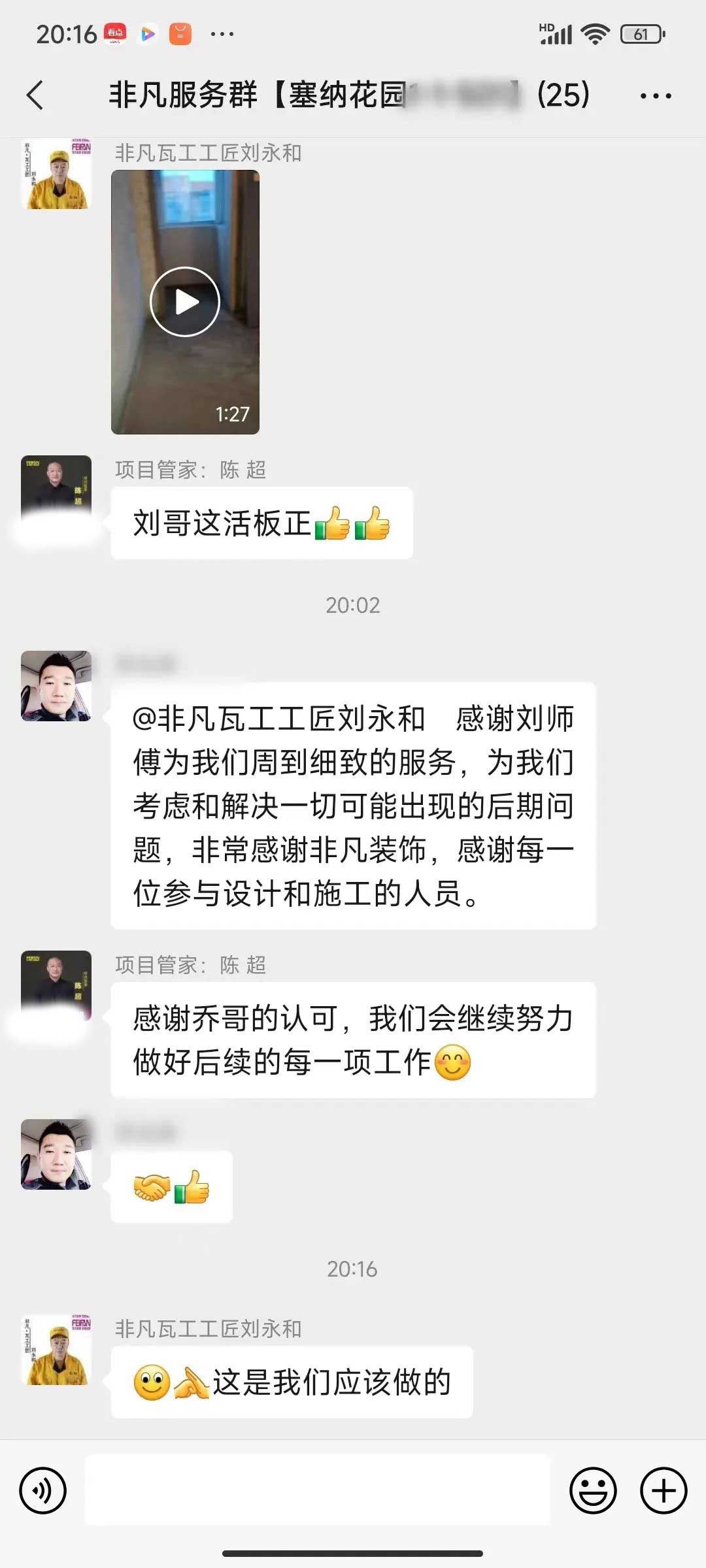The width and height of the screenshot is (706, 1568).
Task: Open the plus attachment menu
Action: (x=664, y=1490)
